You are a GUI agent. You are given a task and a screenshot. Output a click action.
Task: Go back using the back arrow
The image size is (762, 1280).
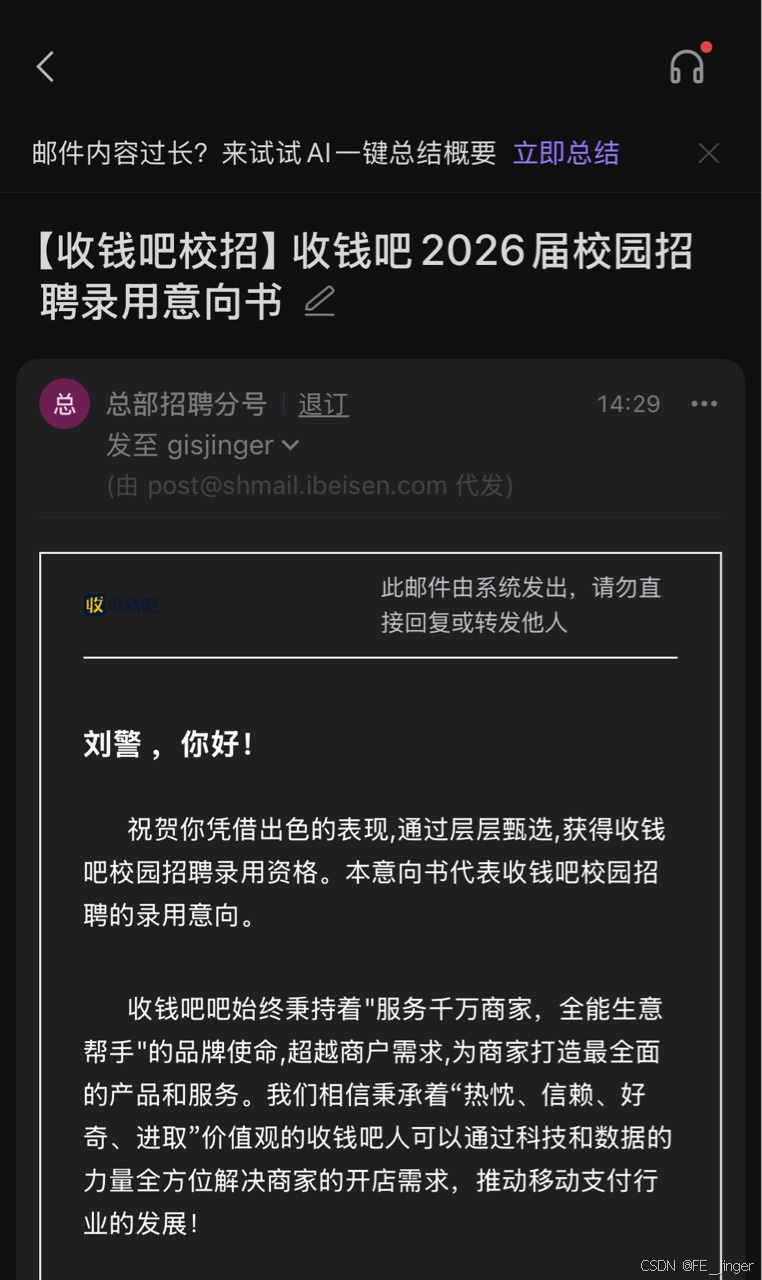pos(45,67)
